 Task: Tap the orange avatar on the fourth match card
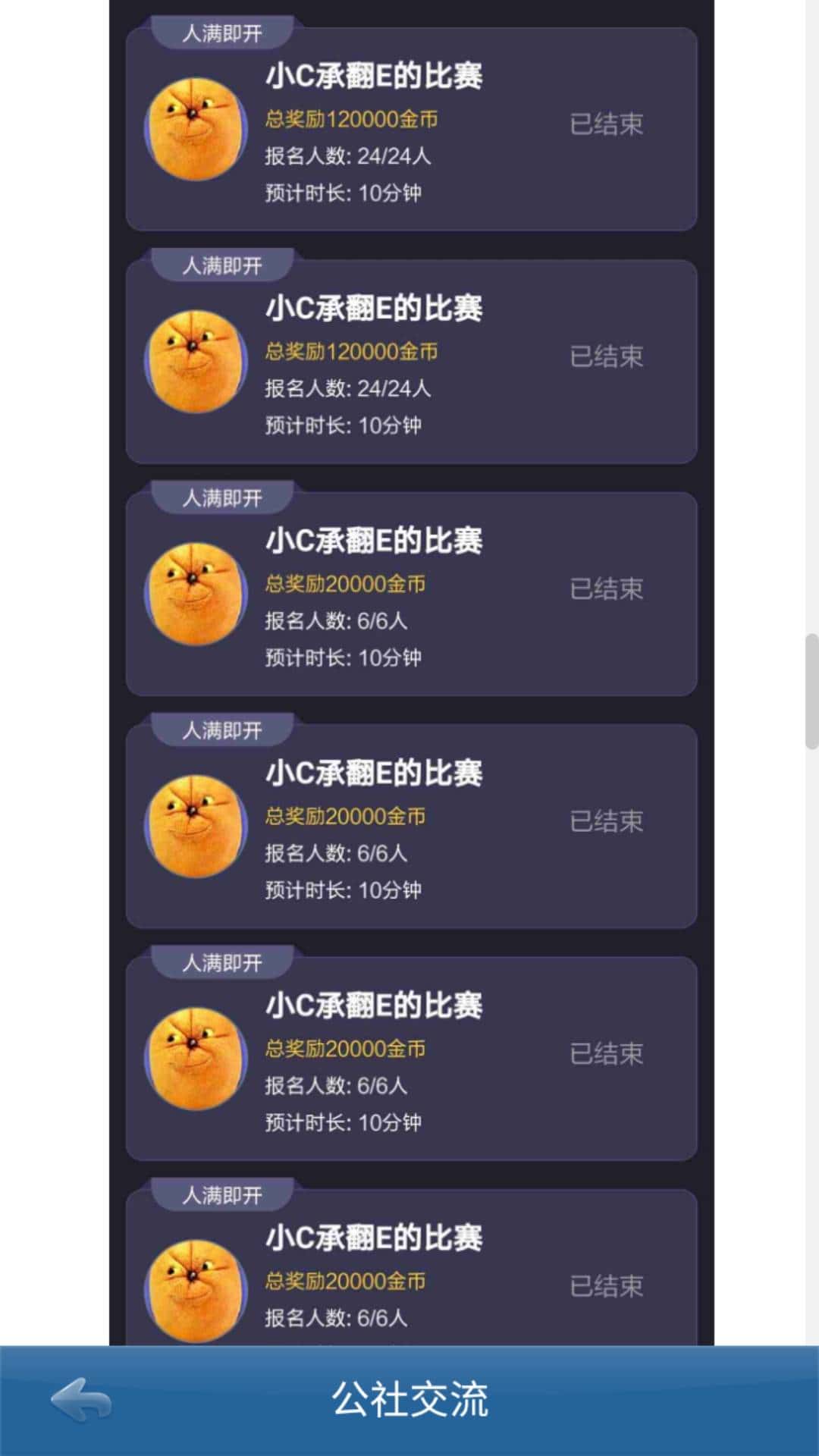(x=196, y=824)
